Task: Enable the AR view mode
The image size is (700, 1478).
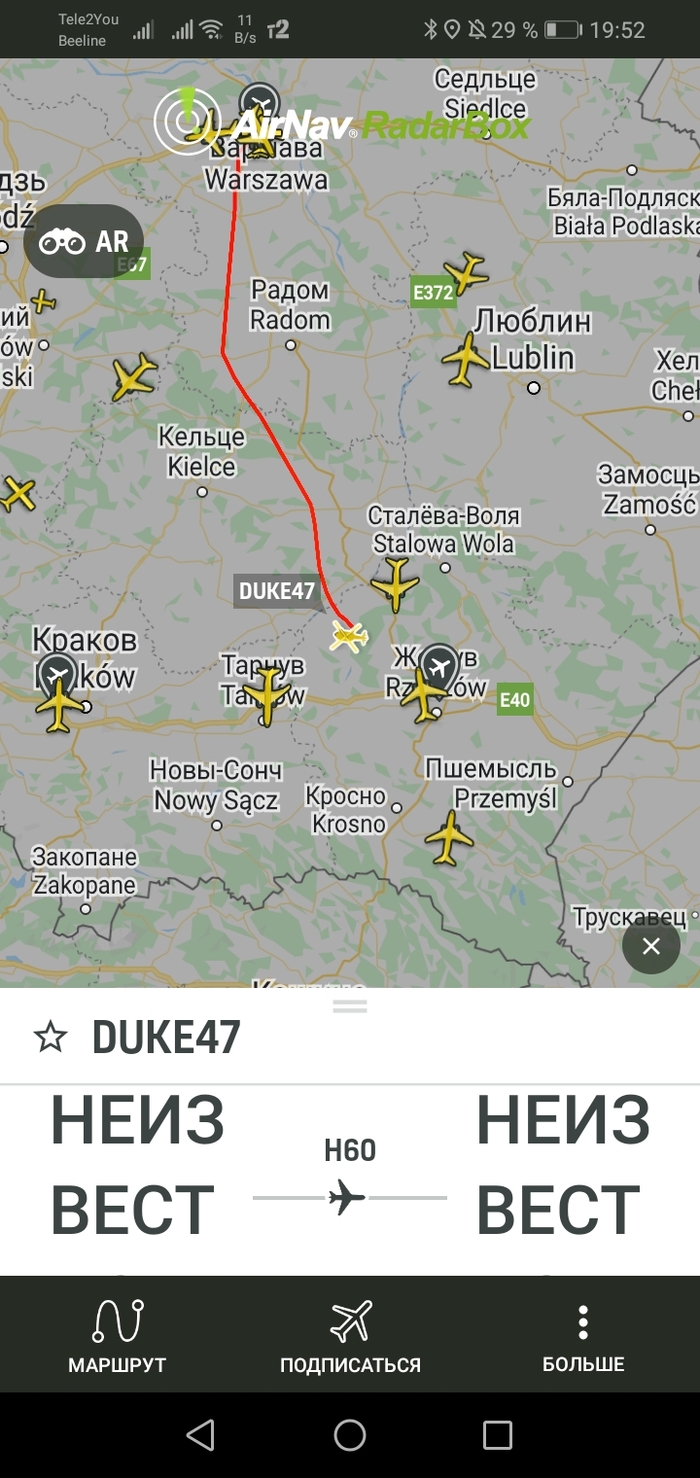Action: pos(84,241)
